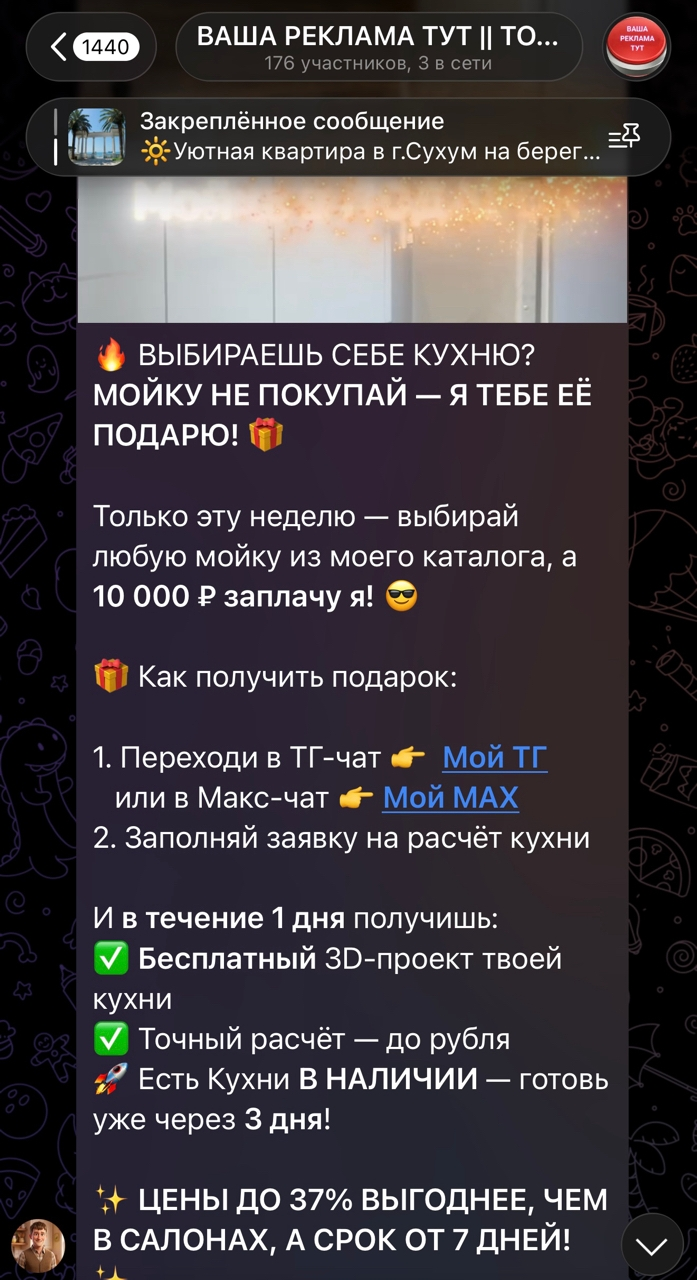
Task: Tap the group avatar in the header
Action: [637, 46]
